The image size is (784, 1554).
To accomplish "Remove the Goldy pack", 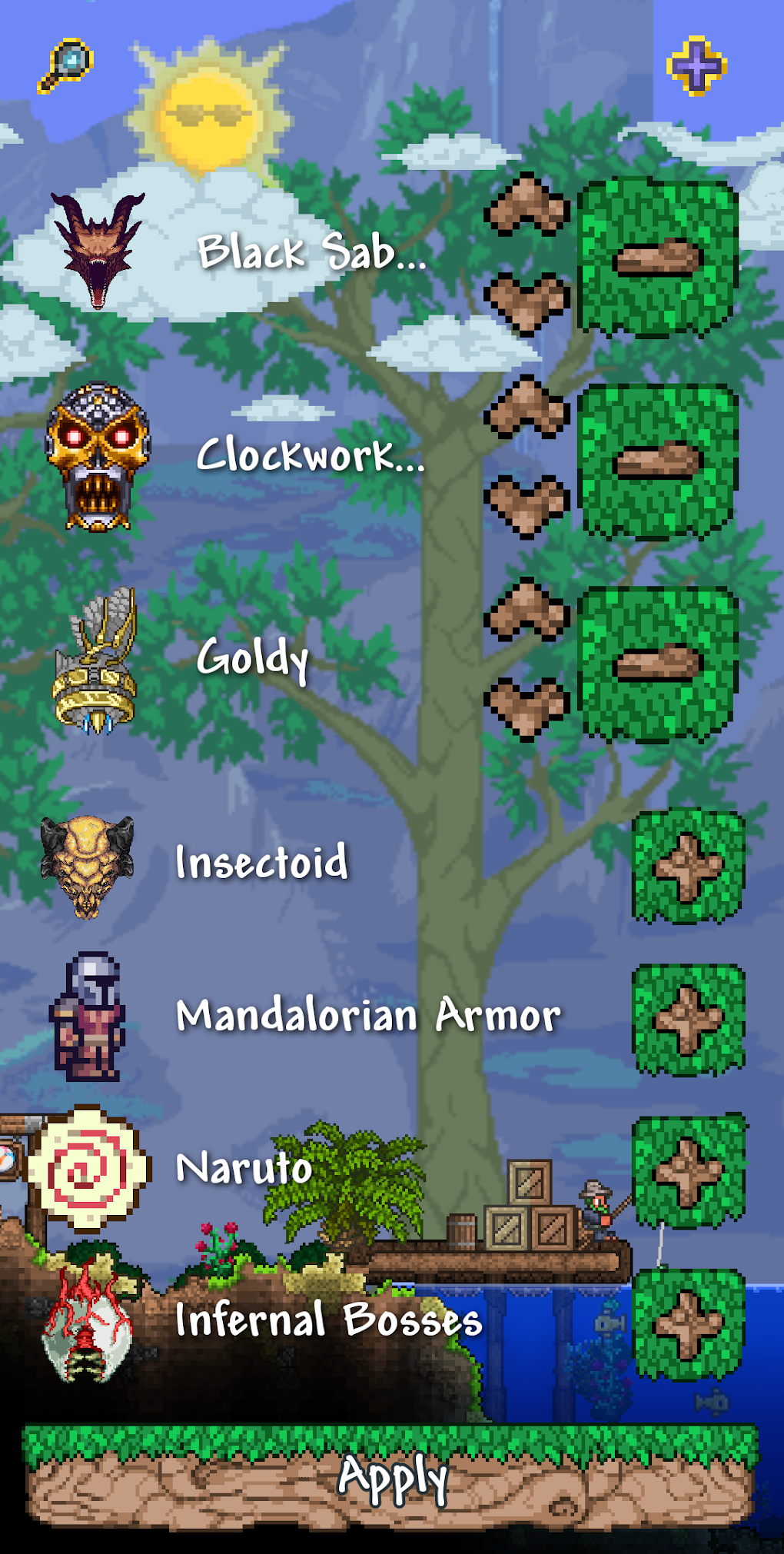I will [x=658, y=664].
